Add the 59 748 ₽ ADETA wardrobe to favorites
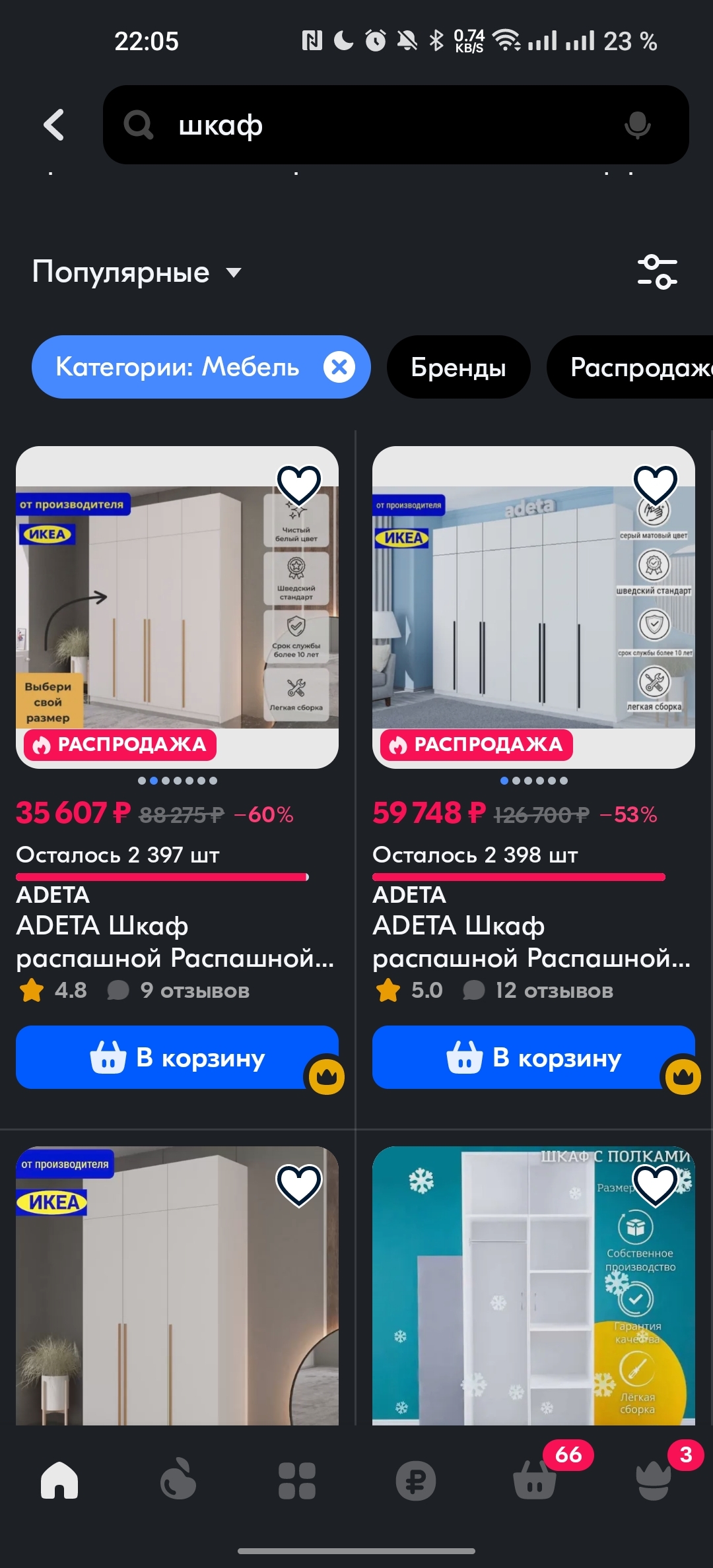 [x=656, y=485]
